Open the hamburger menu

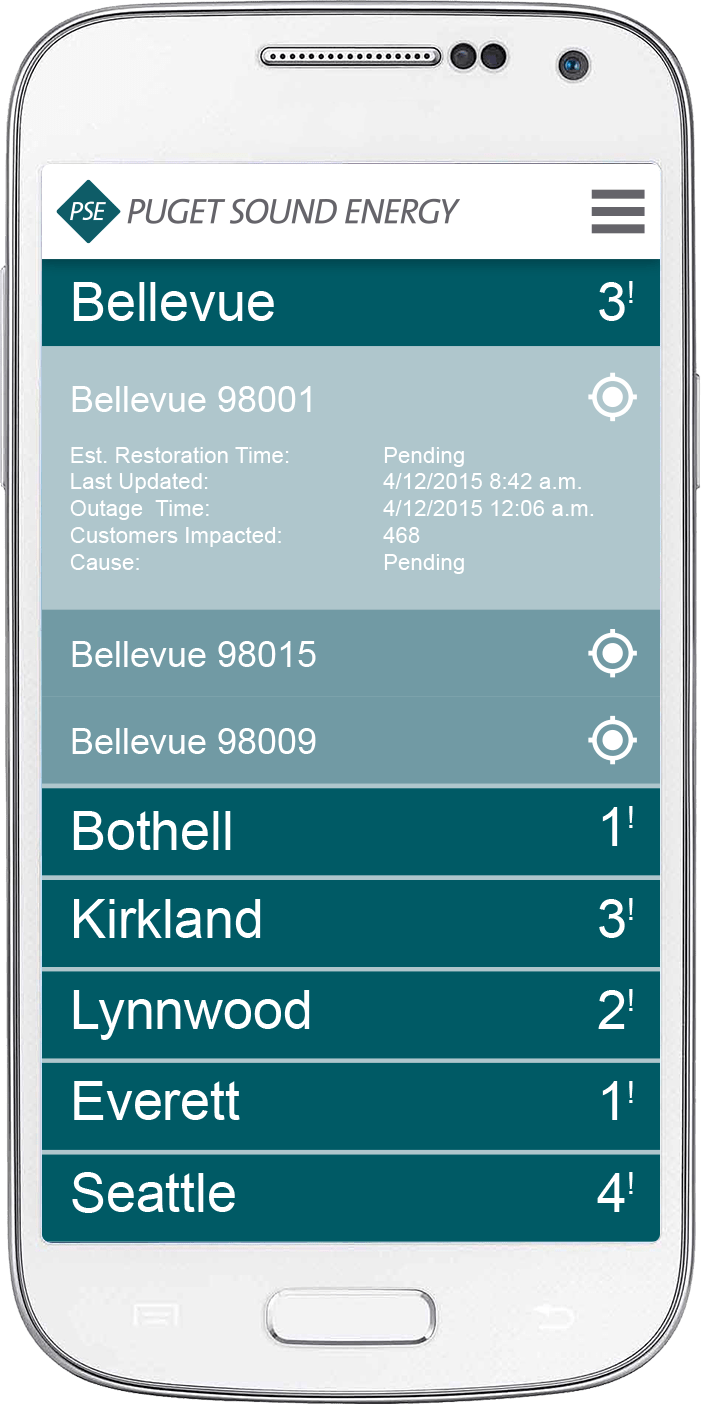click(x=618, y=212)
